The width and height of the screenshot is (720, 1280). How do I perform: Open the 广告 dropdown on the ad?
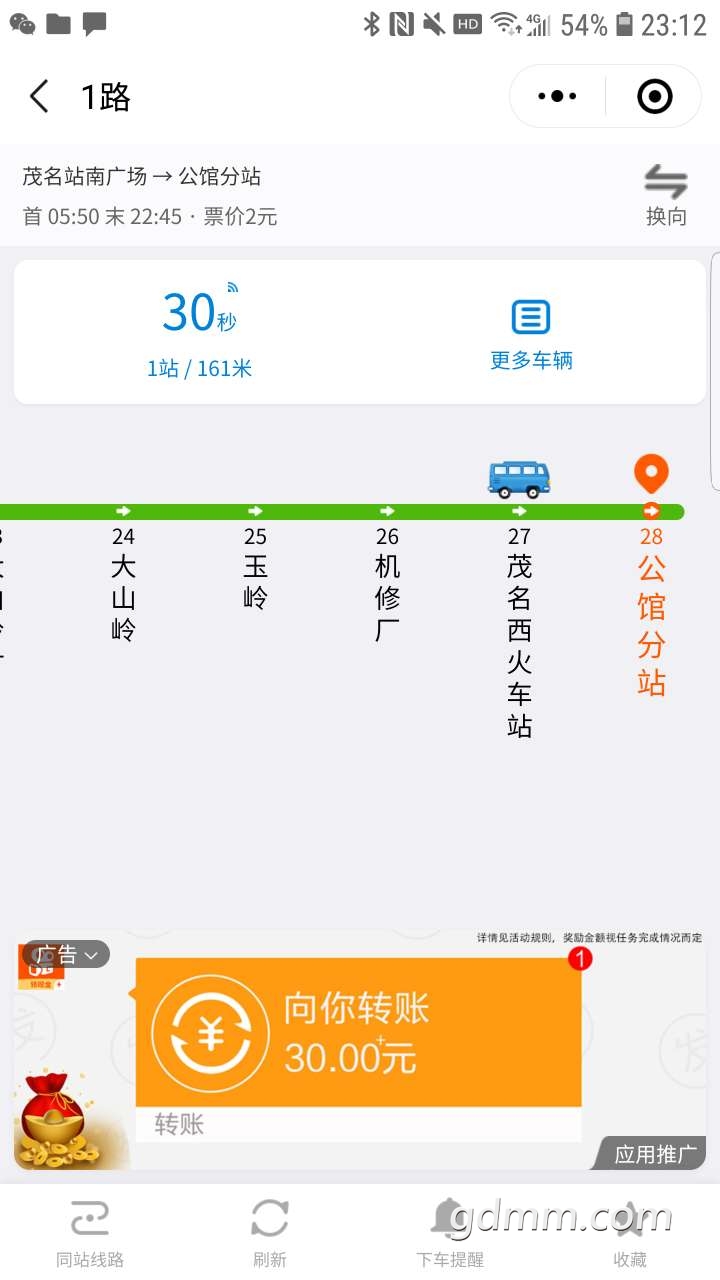67,955
